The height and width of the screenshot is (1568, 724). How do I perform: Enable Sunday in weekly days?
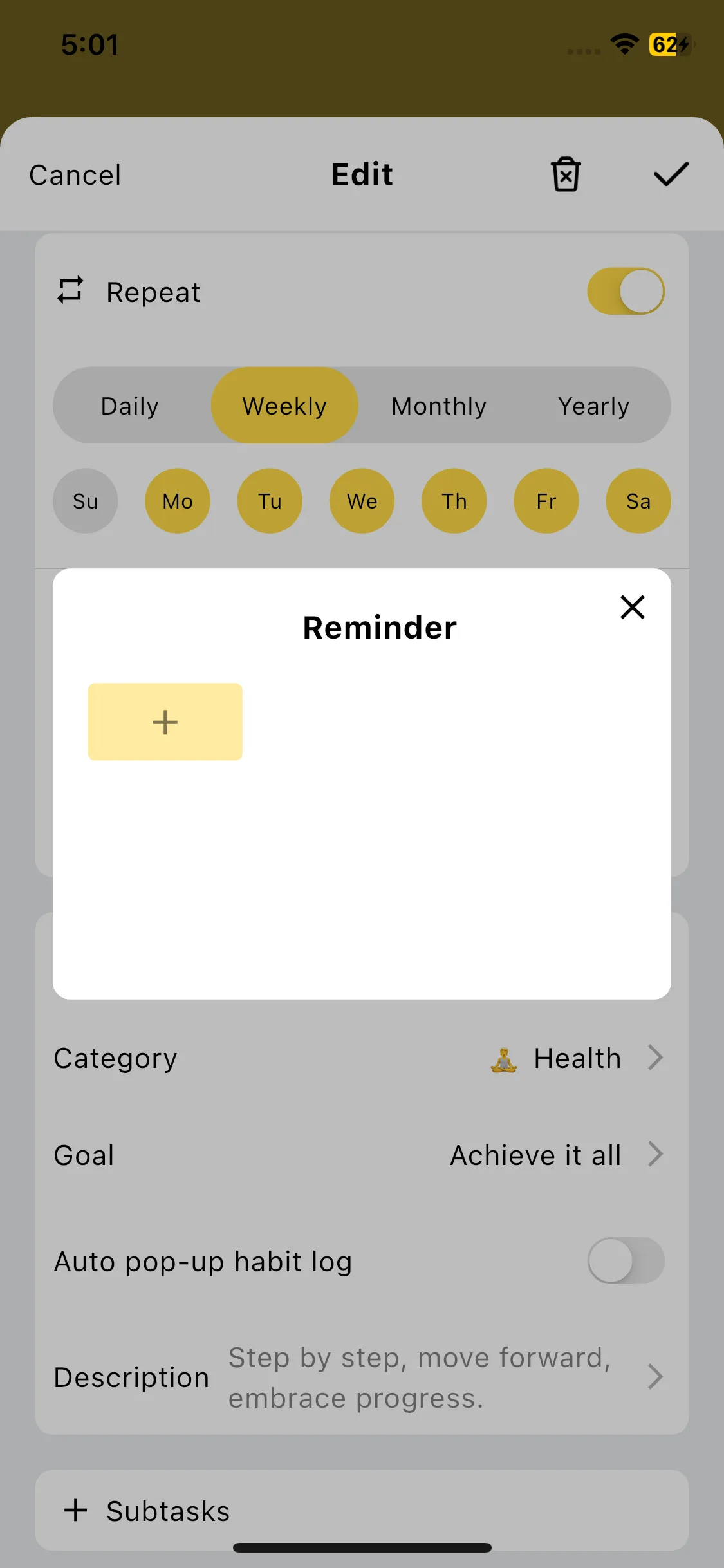pos(86,501)
